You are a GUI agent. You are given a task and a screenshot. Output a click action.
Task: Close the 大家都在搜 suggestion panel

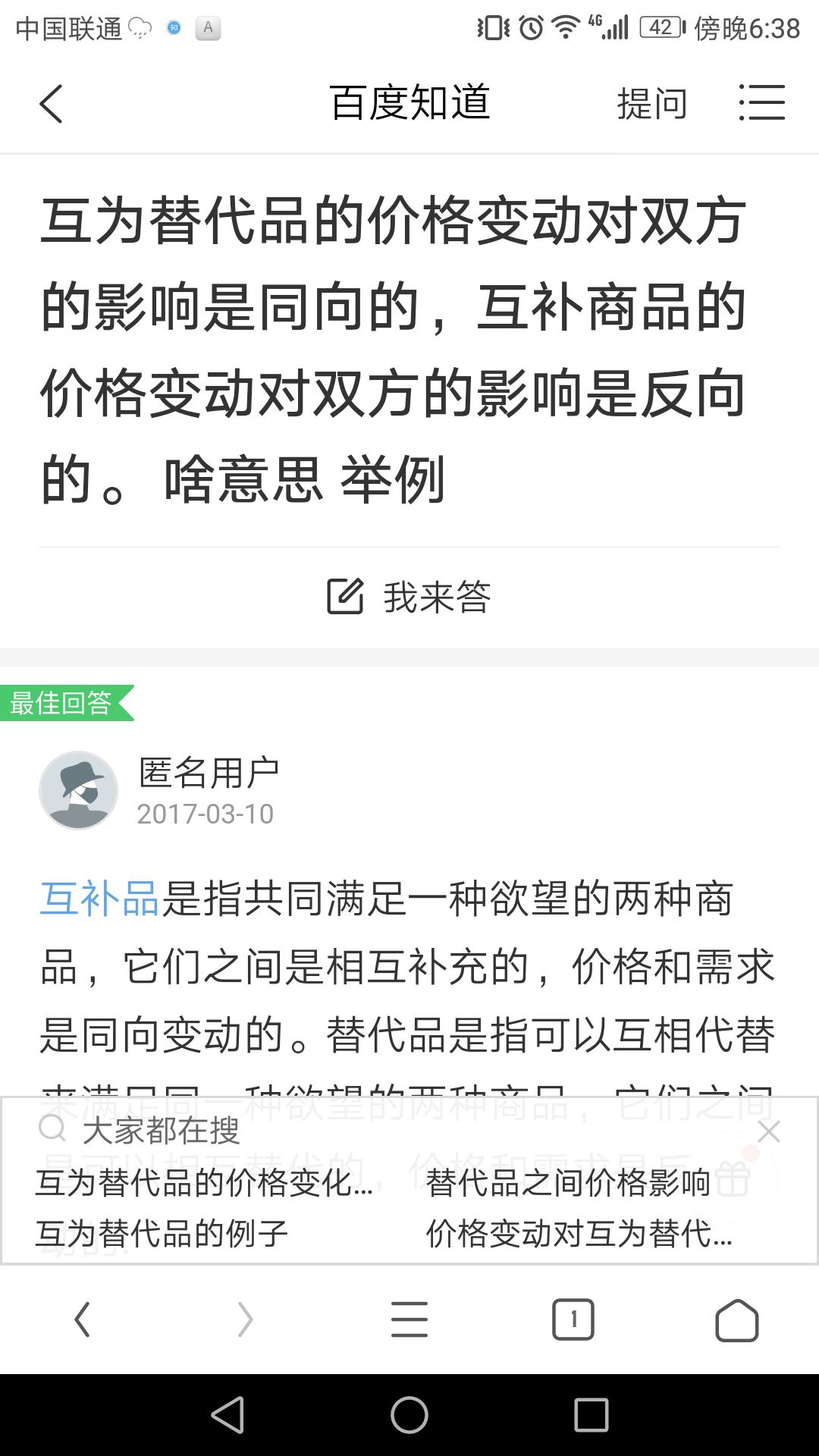click(x=768, y=1132)
